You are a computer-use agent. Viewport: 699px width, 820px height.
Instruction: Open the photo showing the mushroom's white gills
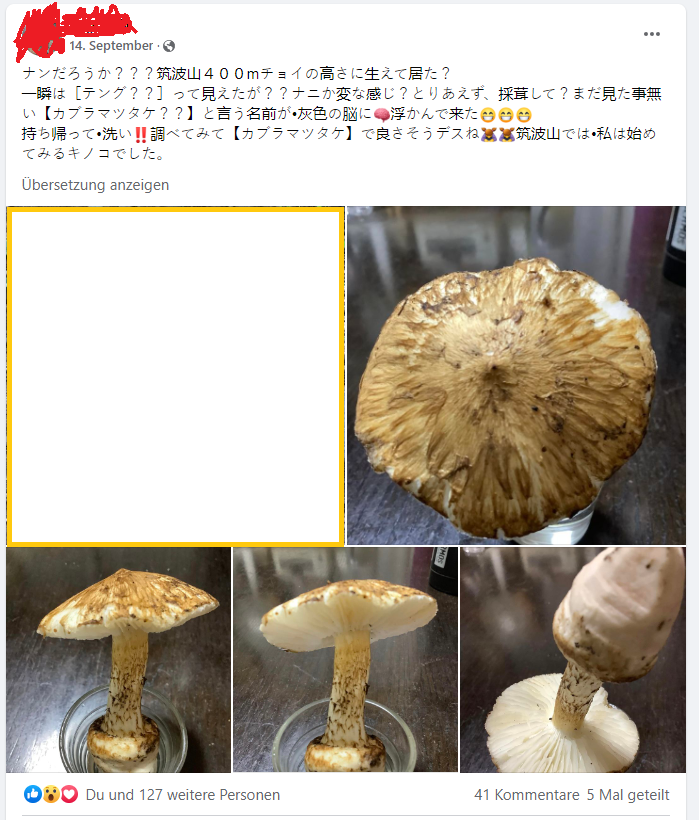click(x=345, y=660)
